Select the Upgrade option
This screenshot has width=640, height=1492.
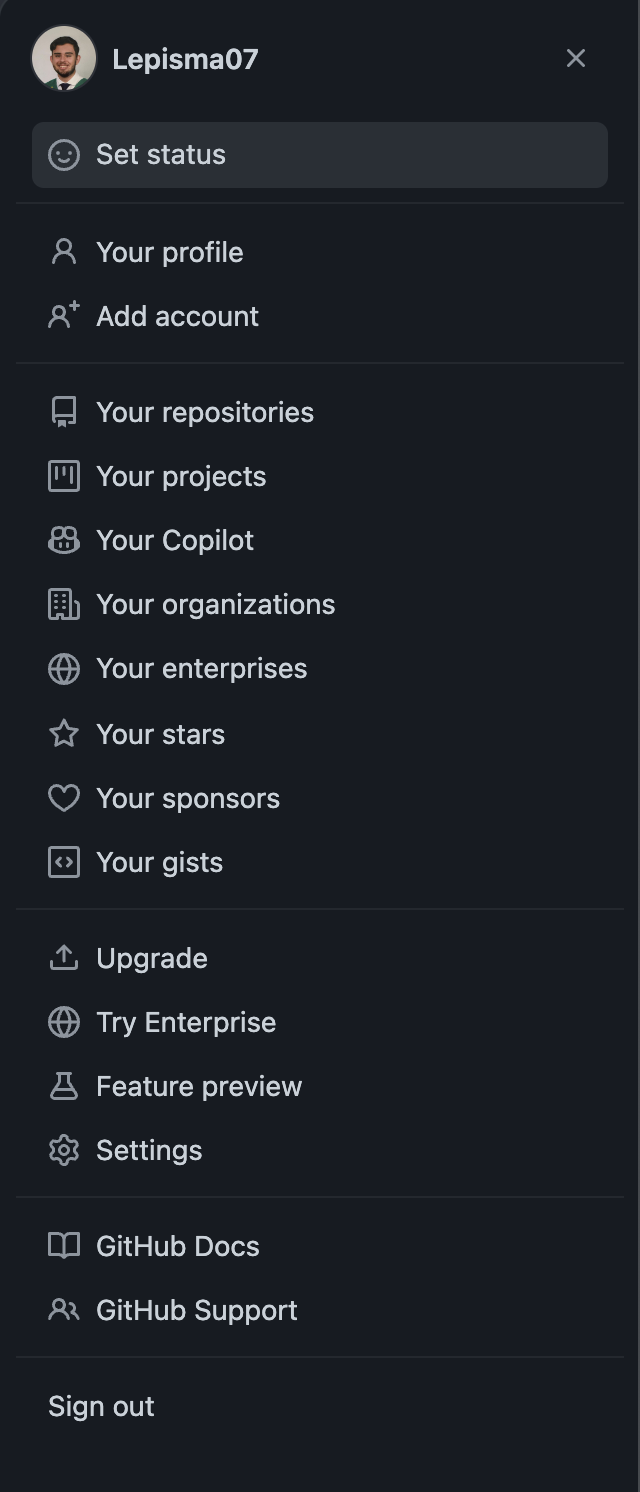(x=151, y=958)
